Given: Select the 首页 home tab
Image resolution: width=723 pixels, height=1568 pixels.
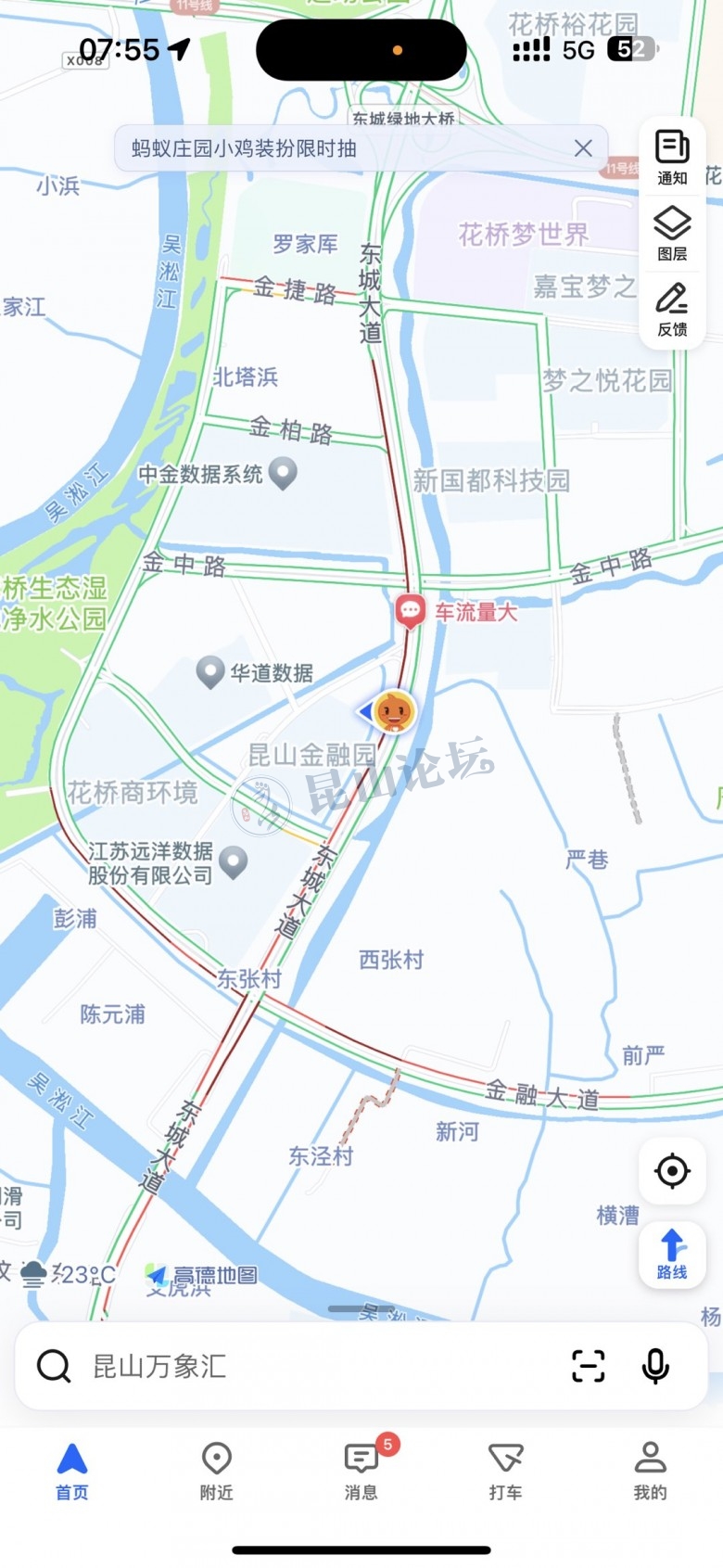Looking at the screenshot, I should tap(71, 1471).
